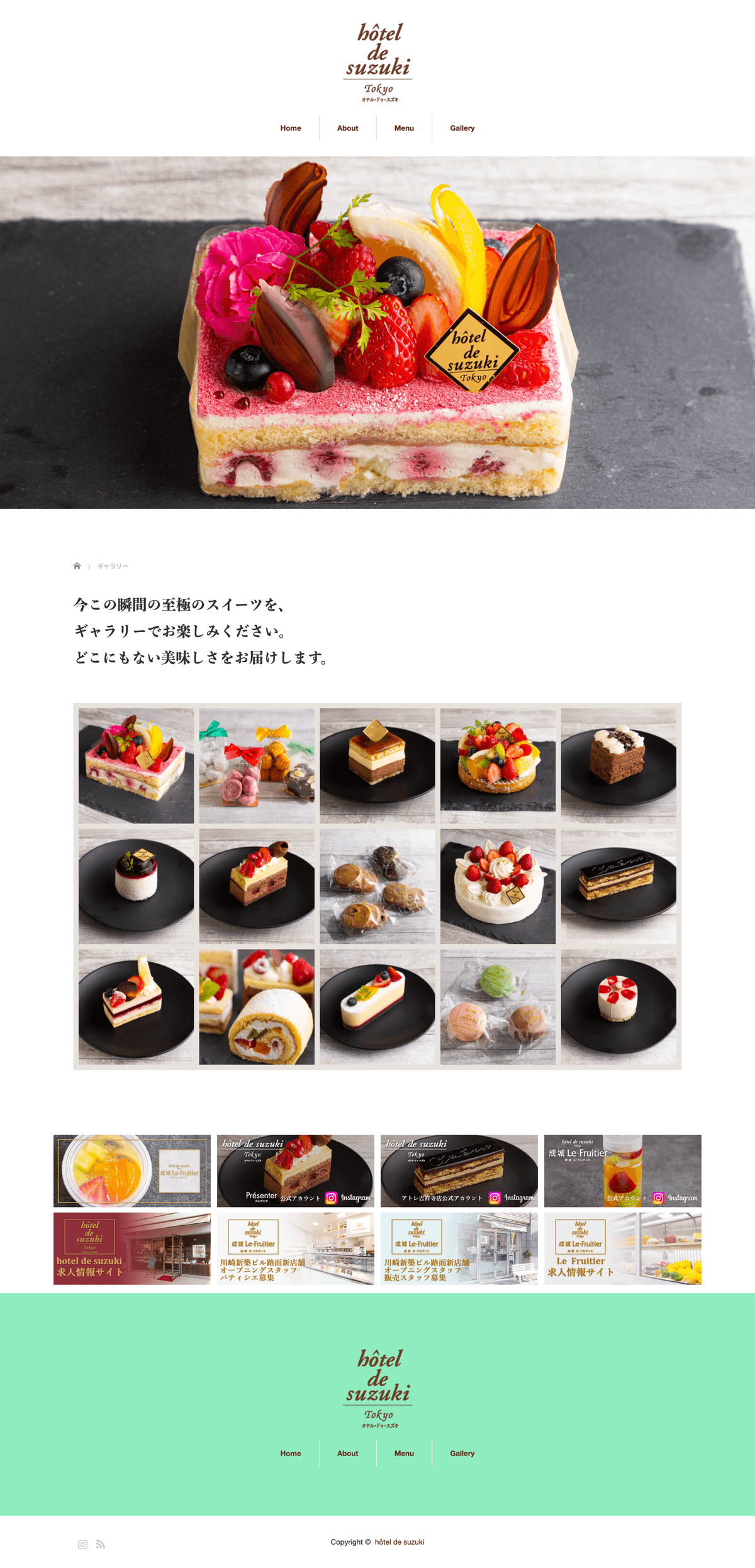Tap the Instagram icon in the footer

82,1544
